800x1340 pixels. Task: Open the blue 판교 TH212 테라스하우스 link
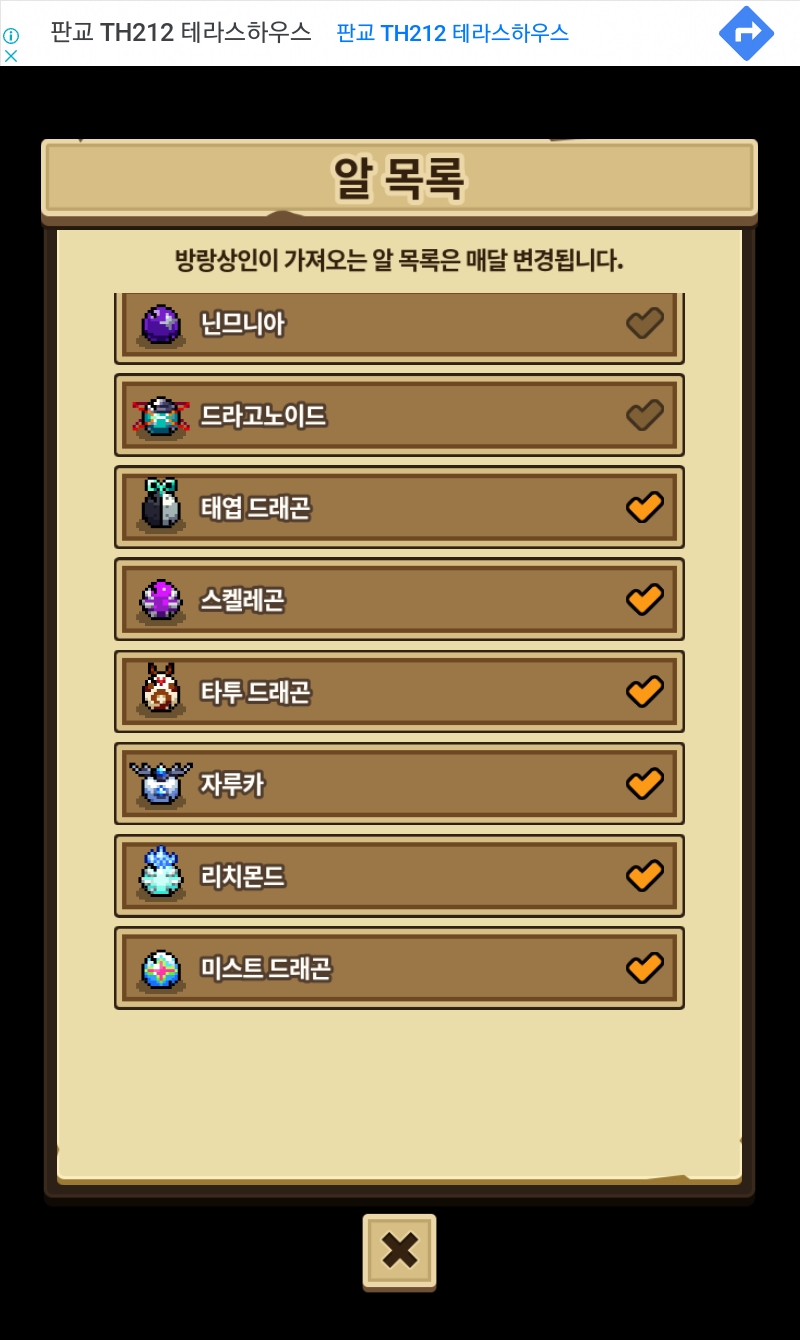point(452,33)
